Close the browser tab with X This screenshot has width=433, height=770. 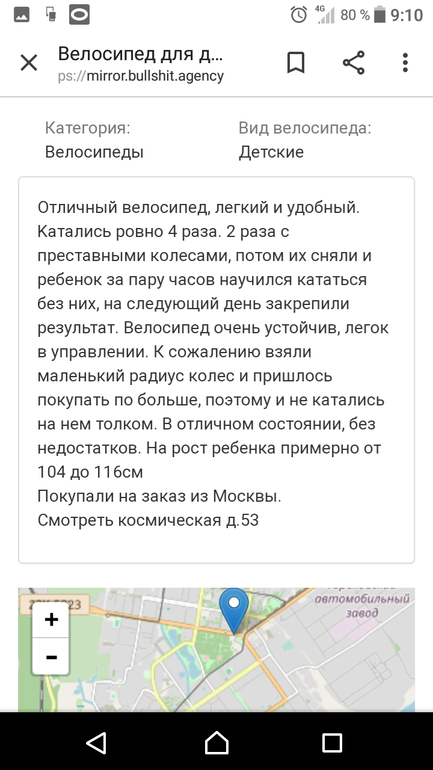[x=29, y=63]
